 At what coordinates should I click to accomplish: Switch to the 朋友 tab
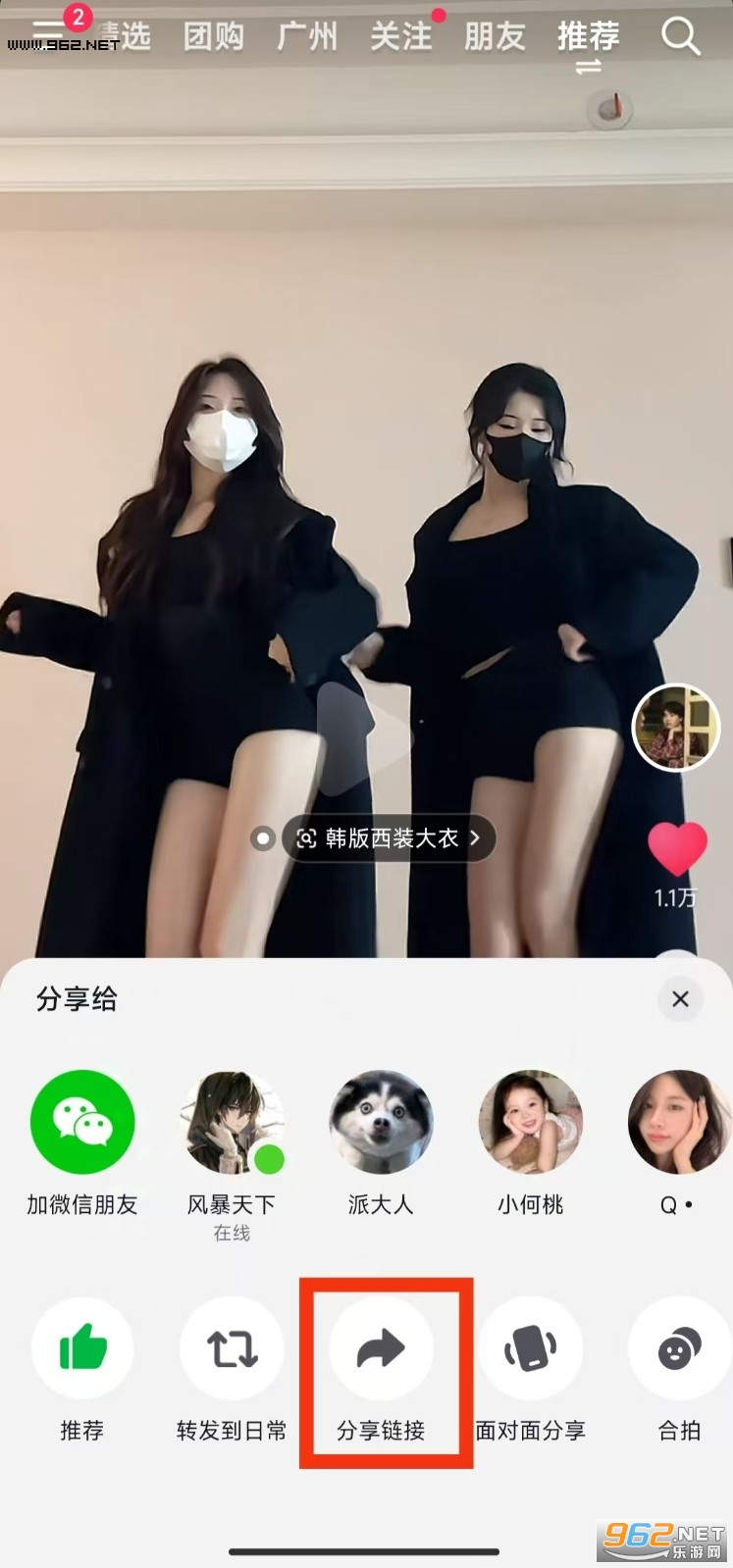(495, 37)
